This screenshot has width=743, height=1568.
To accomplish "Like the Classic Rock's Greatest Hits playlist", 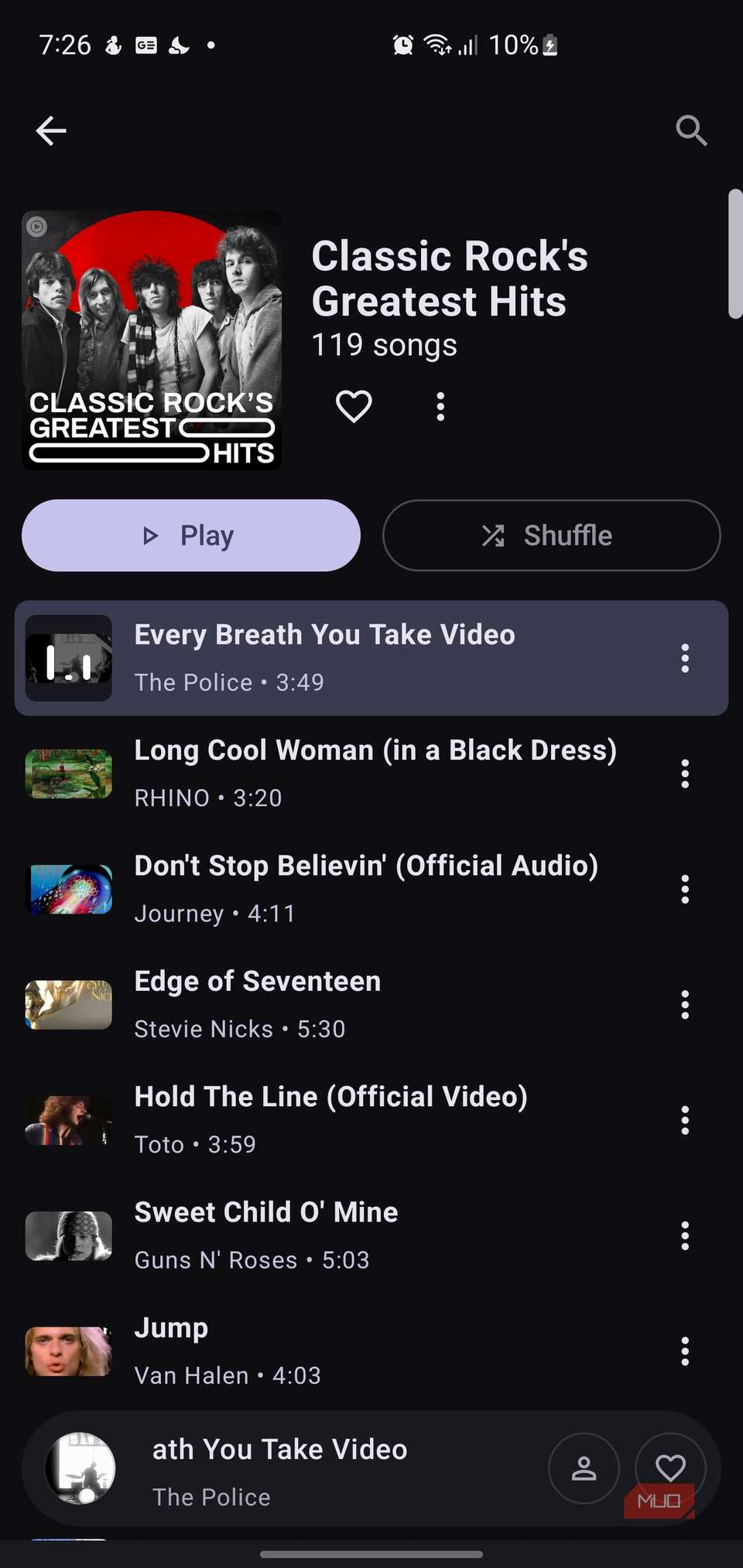I will coord(353,405).
